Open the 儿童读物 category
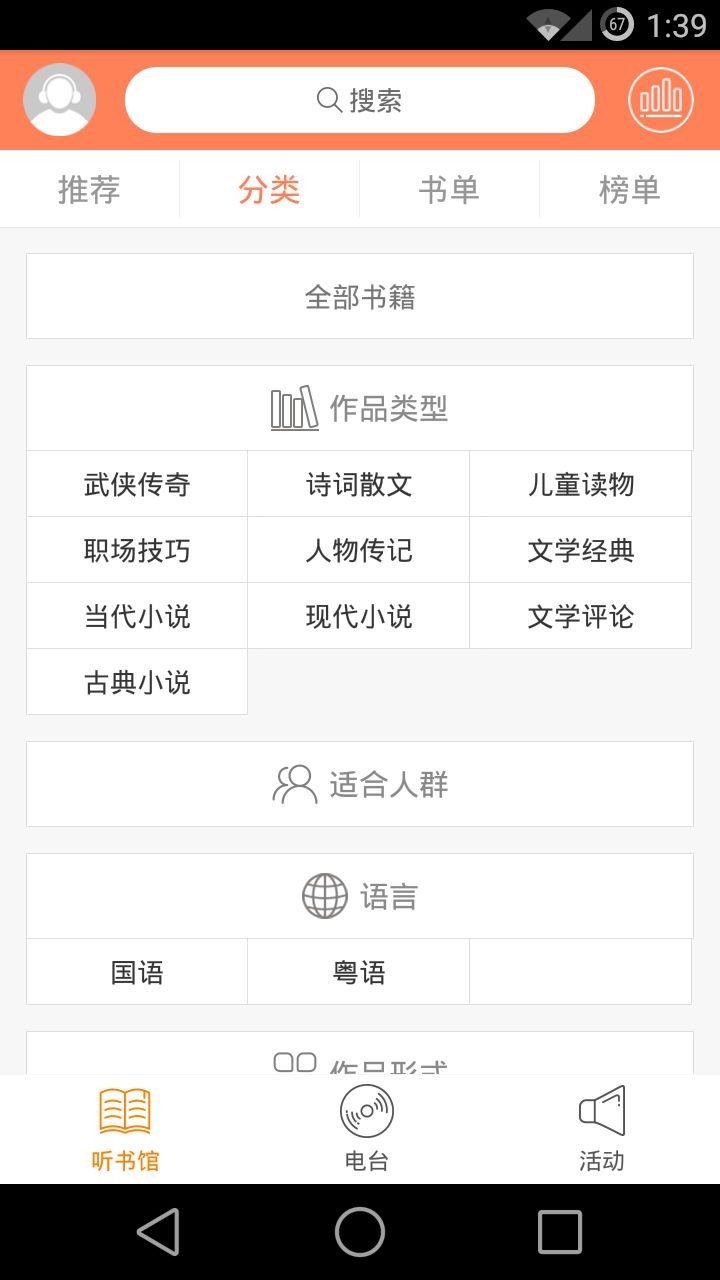720x1280 pixels. [580, 483]
